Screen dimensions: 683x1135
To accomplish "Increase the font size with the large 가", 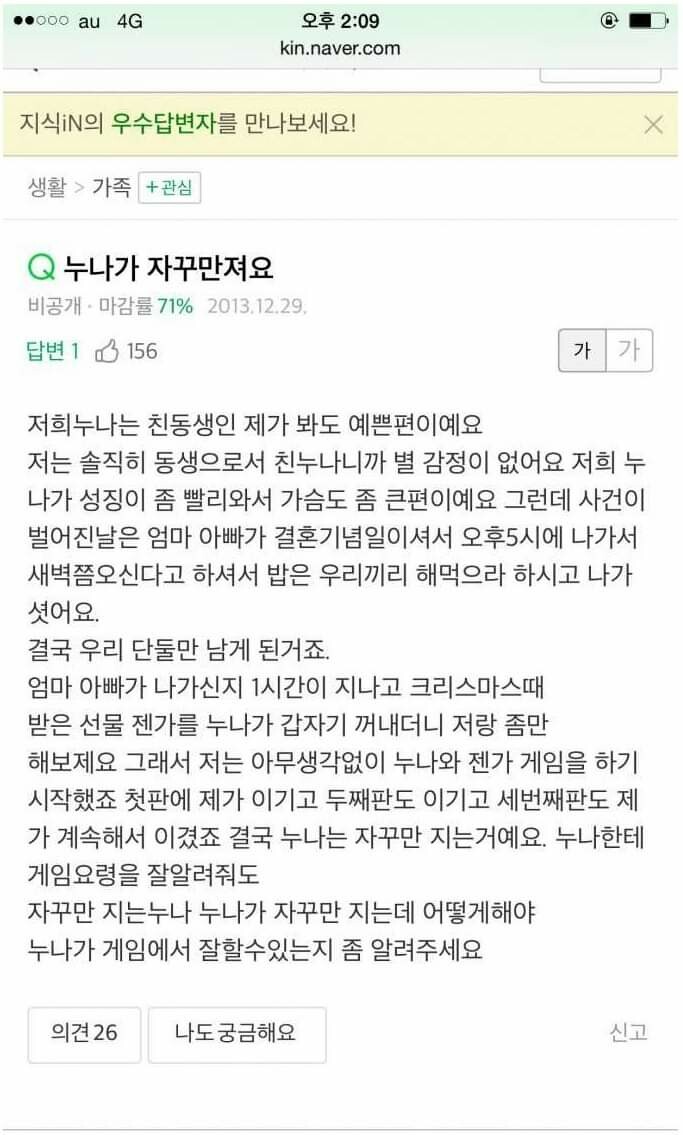I will [629, 351].
